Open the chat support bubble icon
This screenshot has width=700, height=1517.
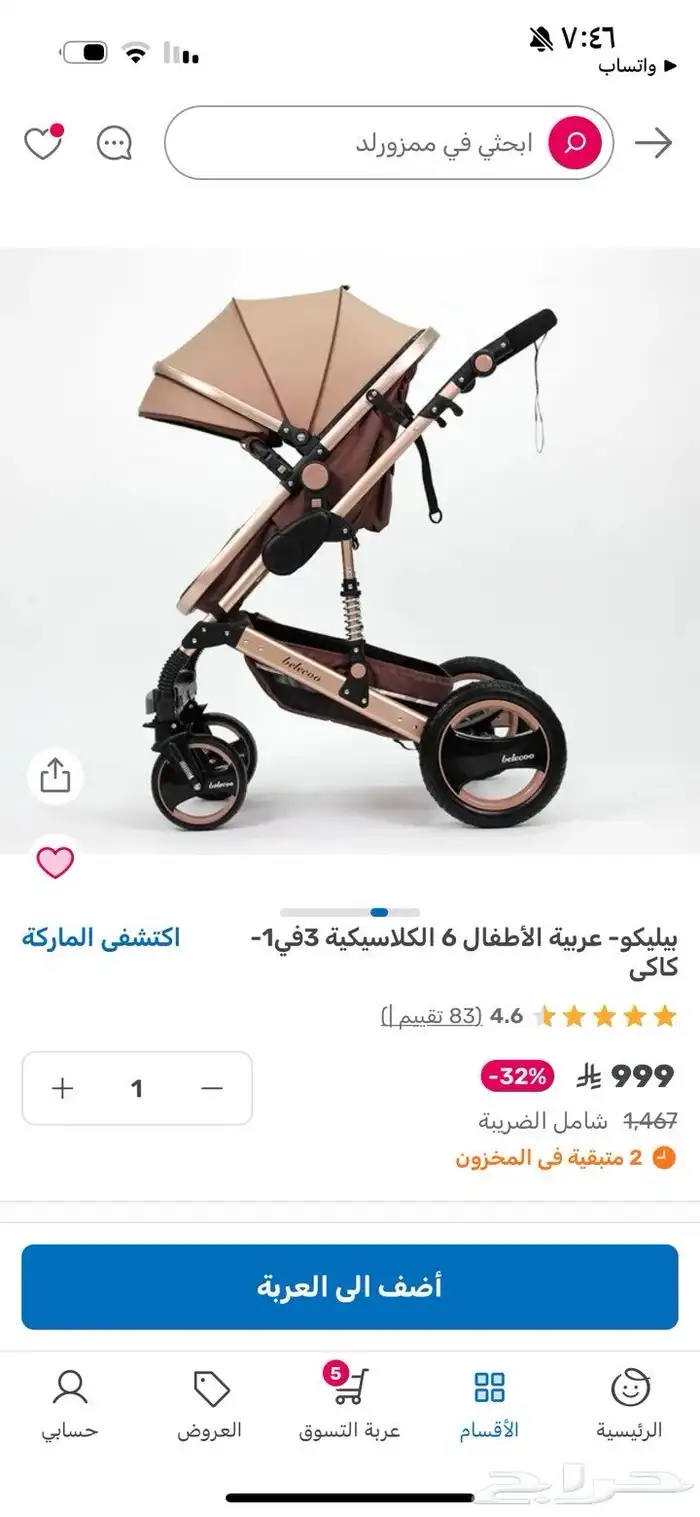pos(114,143)
